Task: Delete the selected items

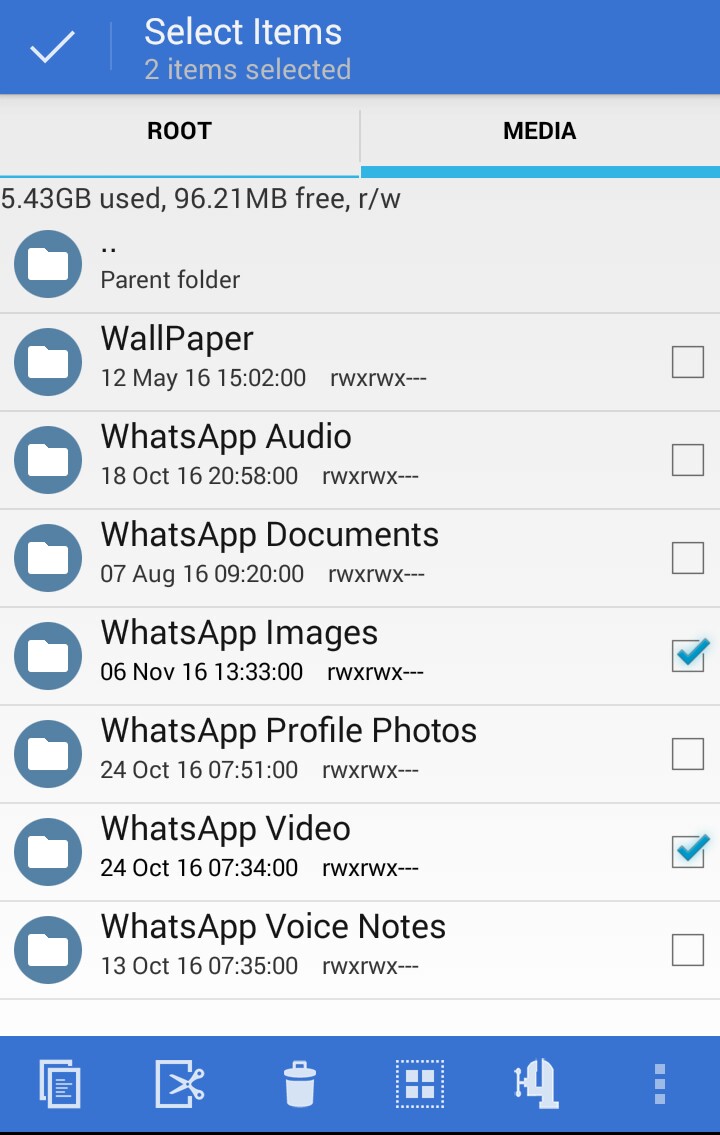Action: pyautogui.click(x=300, y=1085)
